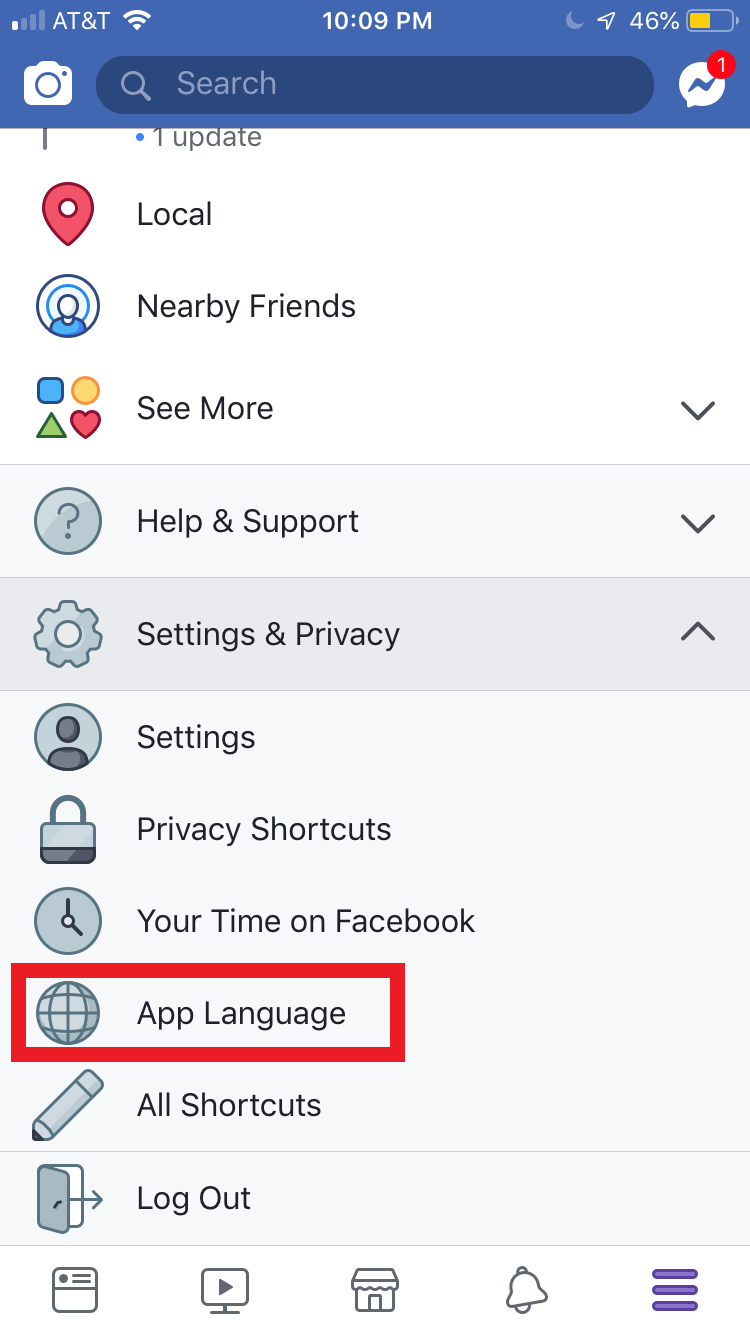Viewport: 750px width, 1334px height.
Task: Tap the hamburger menu tab
Action: (675, 1289)
